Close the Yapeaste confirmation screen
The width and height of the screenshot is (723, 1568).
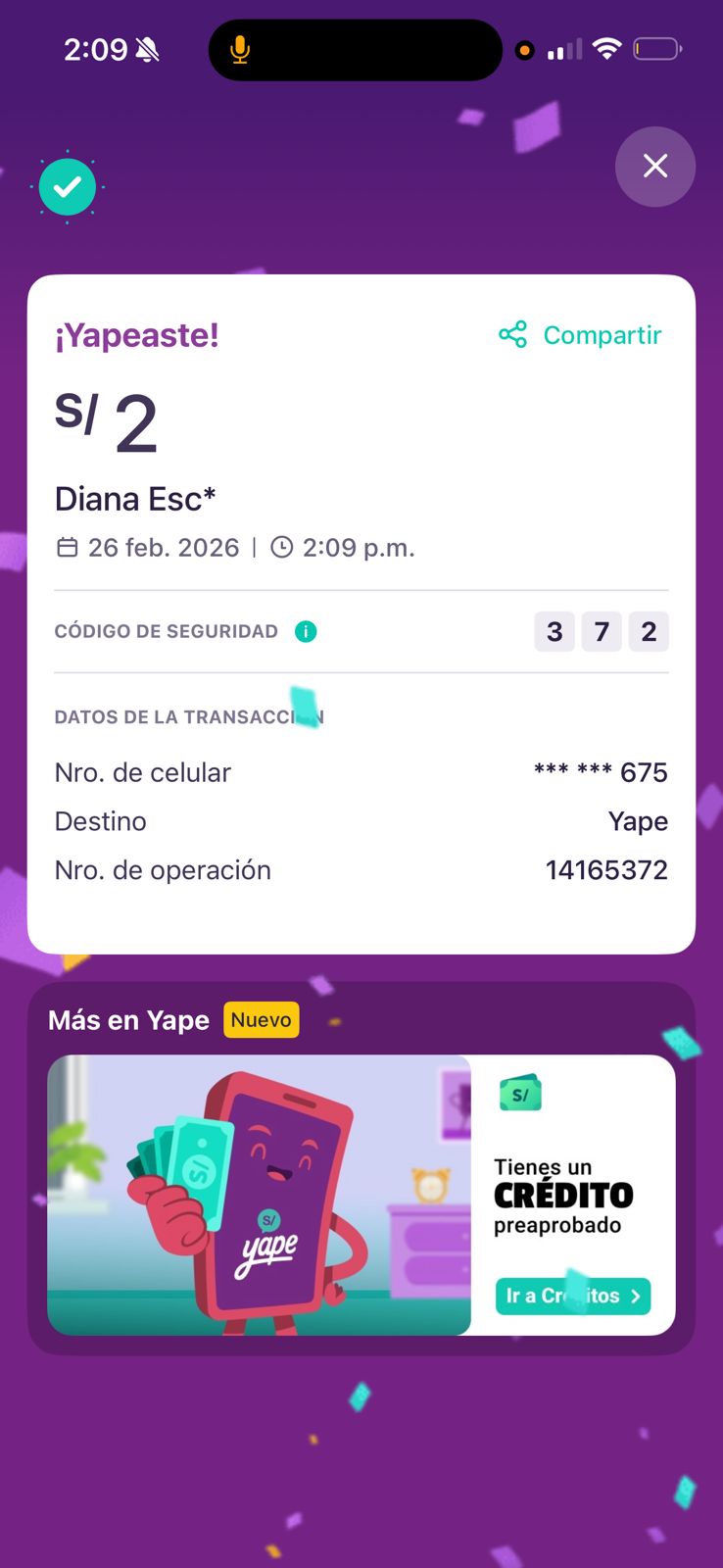(x=655, y=167)
